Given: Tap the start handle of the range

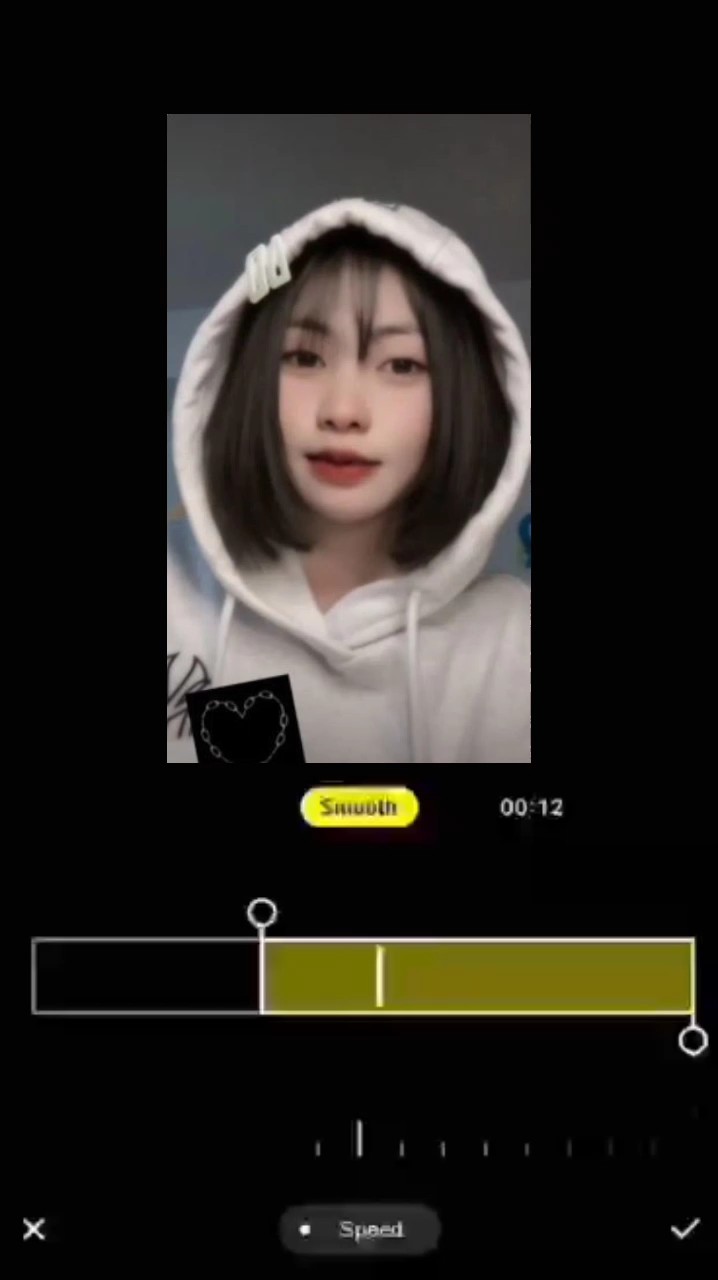Looking at the screenshot, I should tap(262, 913).
